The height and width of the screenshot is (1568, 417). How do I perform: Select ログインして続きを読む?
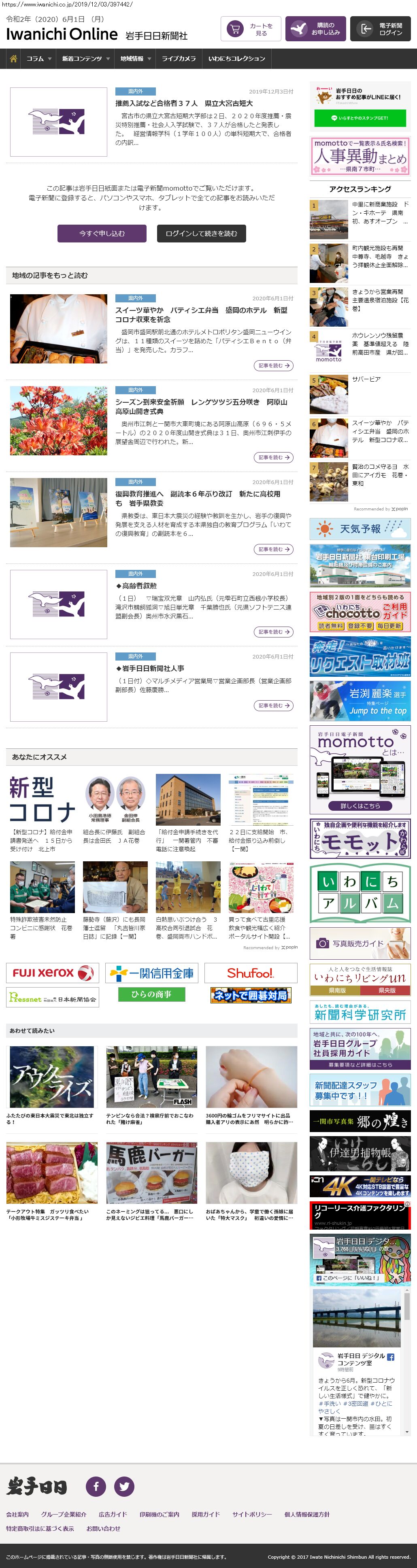pyautogui.click(x=201, y=233)
